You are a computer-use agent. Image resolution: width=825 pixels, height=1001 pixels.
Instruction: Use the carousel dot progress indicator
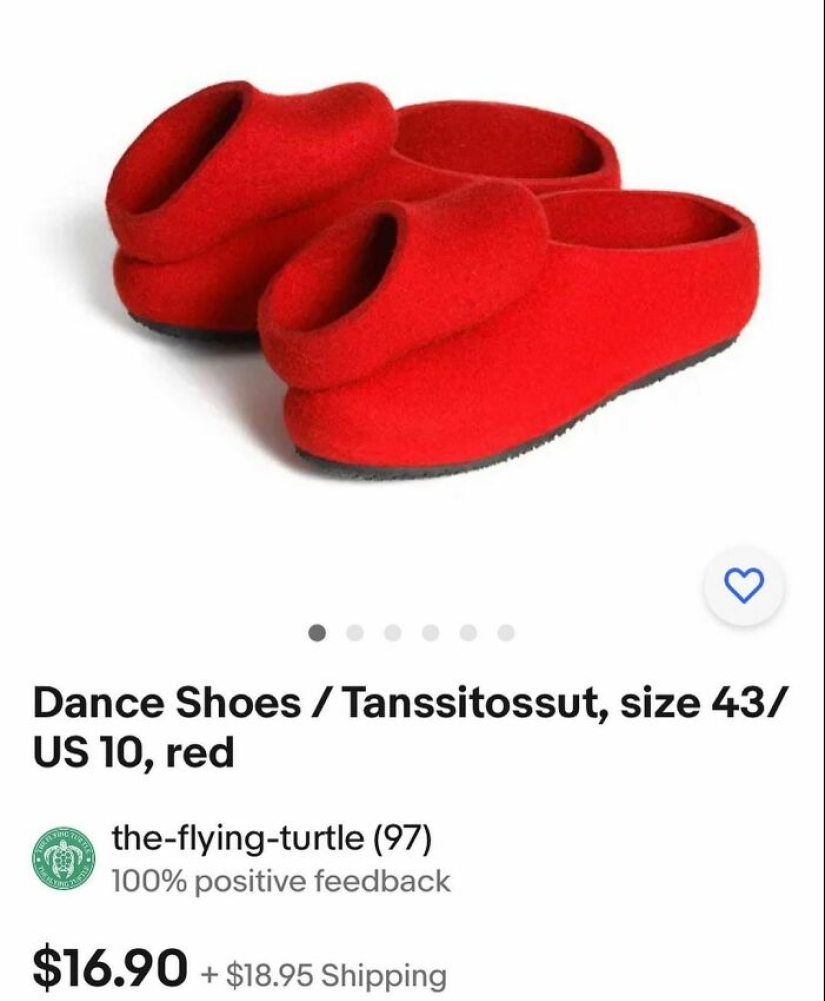click(x=408, y=632)
